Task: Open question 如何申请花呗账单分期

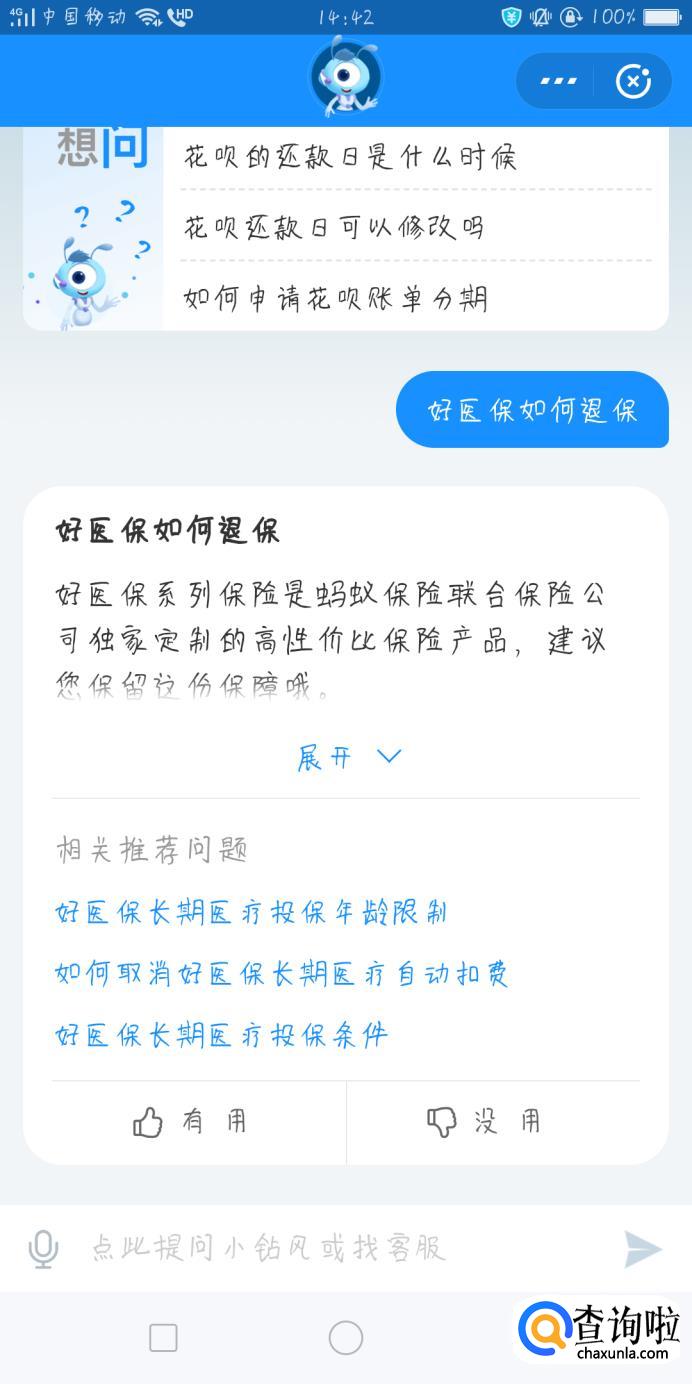Action: point(336,298)
